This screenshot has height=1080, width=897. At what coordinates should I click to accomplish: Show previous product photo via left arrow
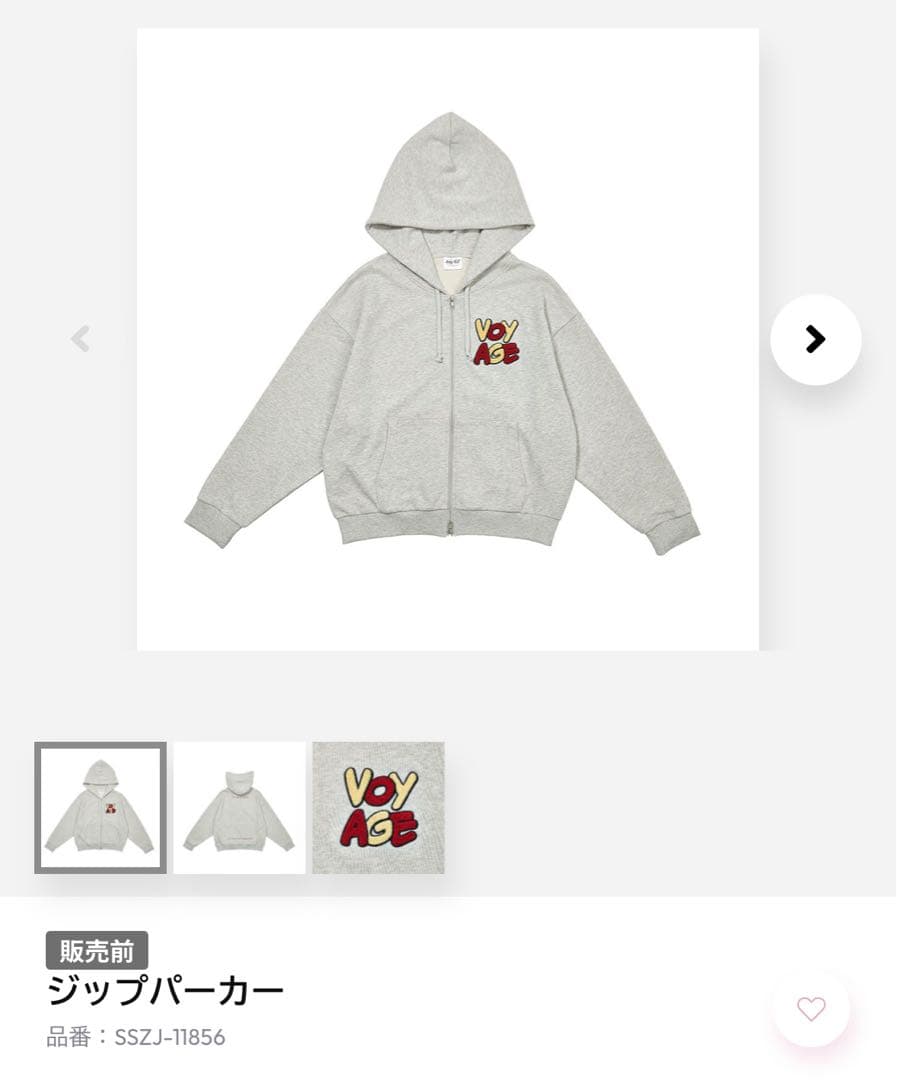coord(80,339)
